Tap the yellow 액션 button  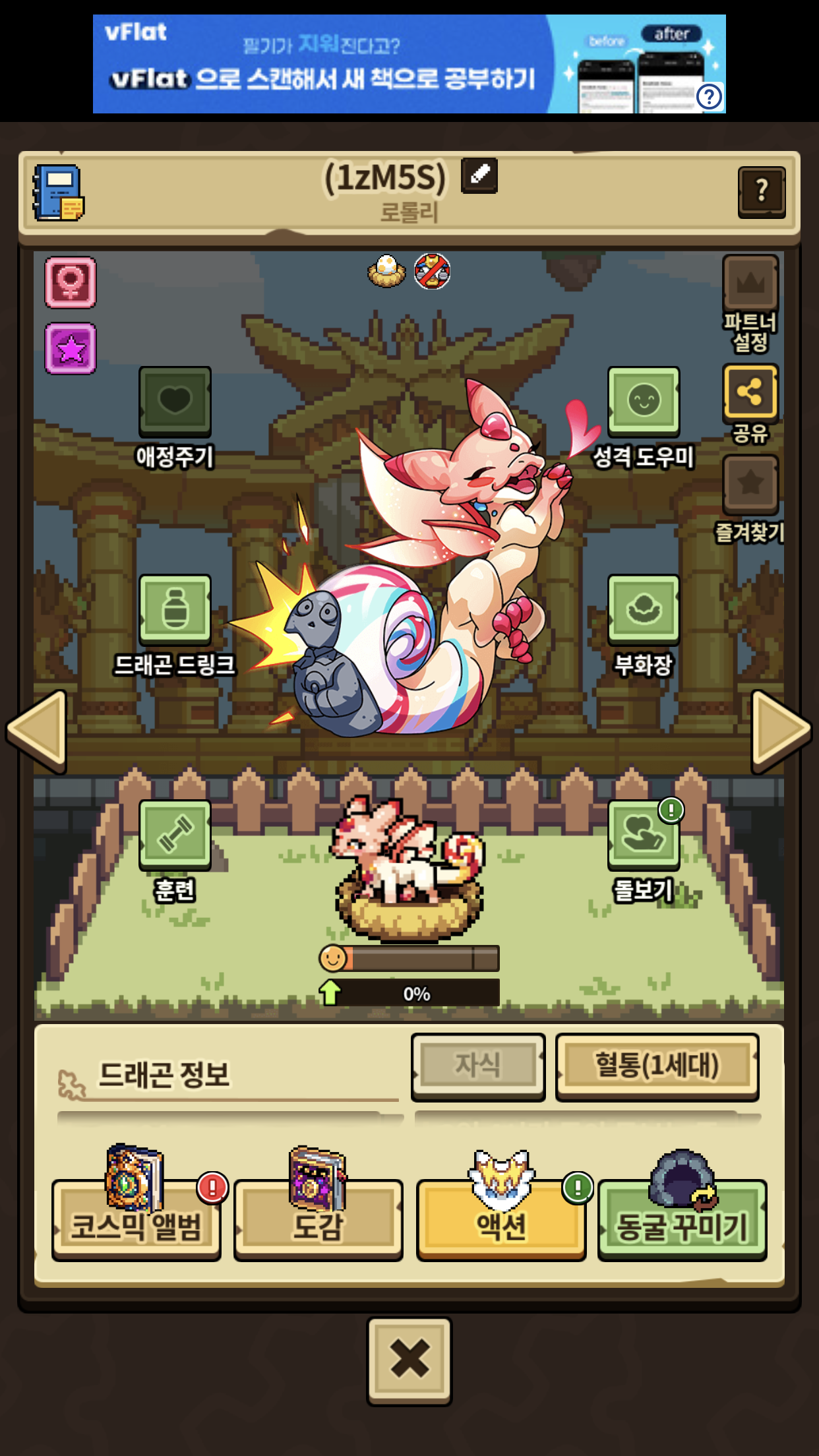point(501,1220)
